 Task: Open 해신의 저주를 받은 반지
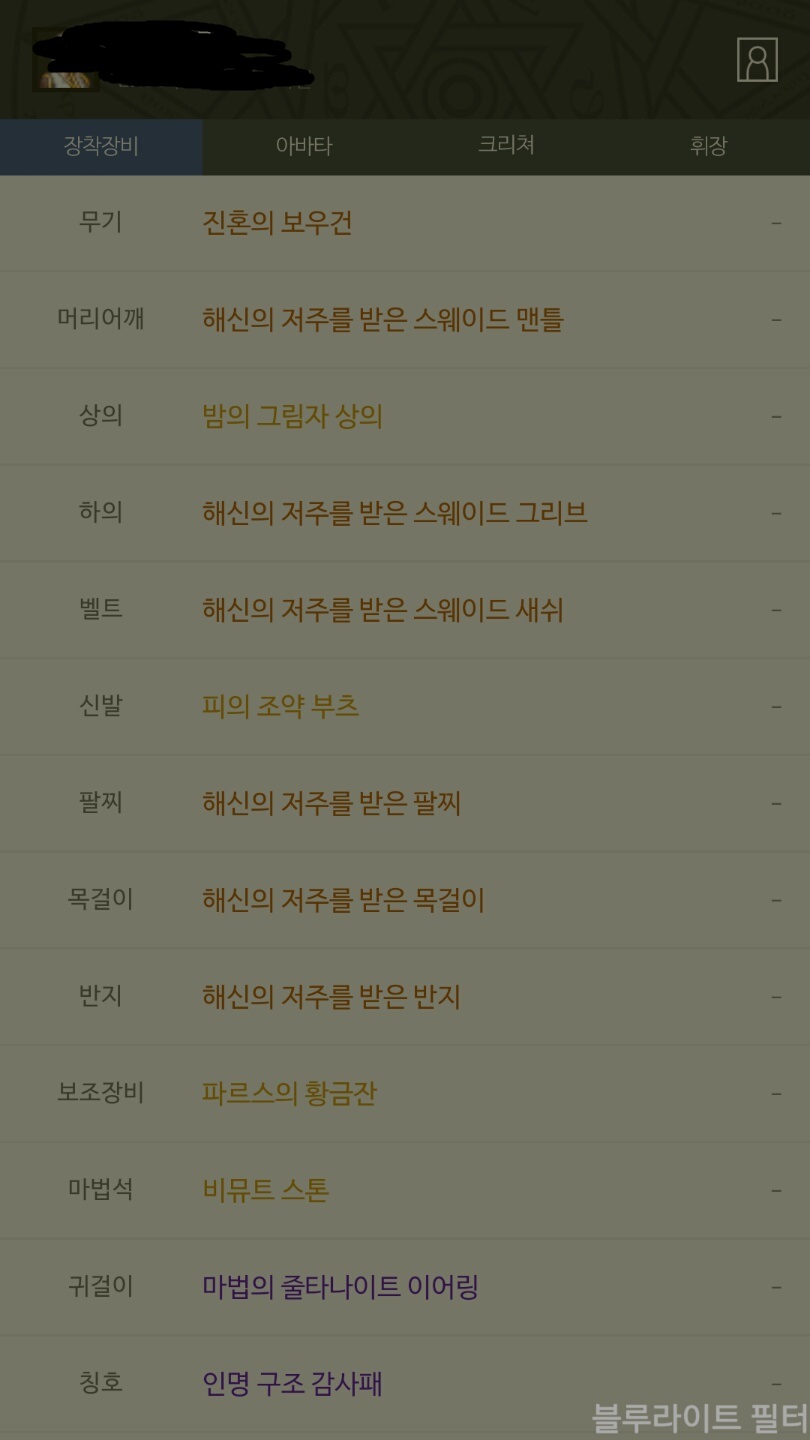coord(332,997)
